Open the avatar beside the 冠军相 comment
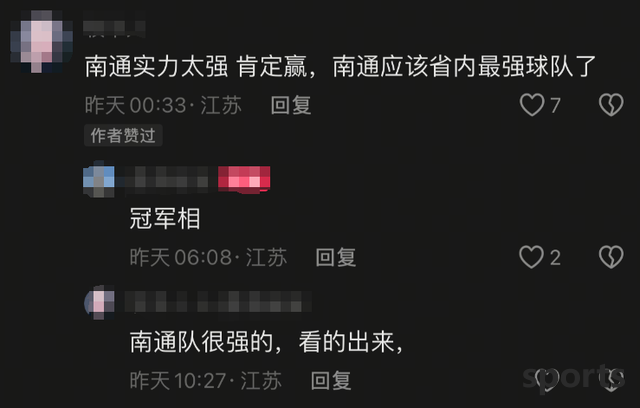Screen dimensions: 640x408 tap(98, 181)
